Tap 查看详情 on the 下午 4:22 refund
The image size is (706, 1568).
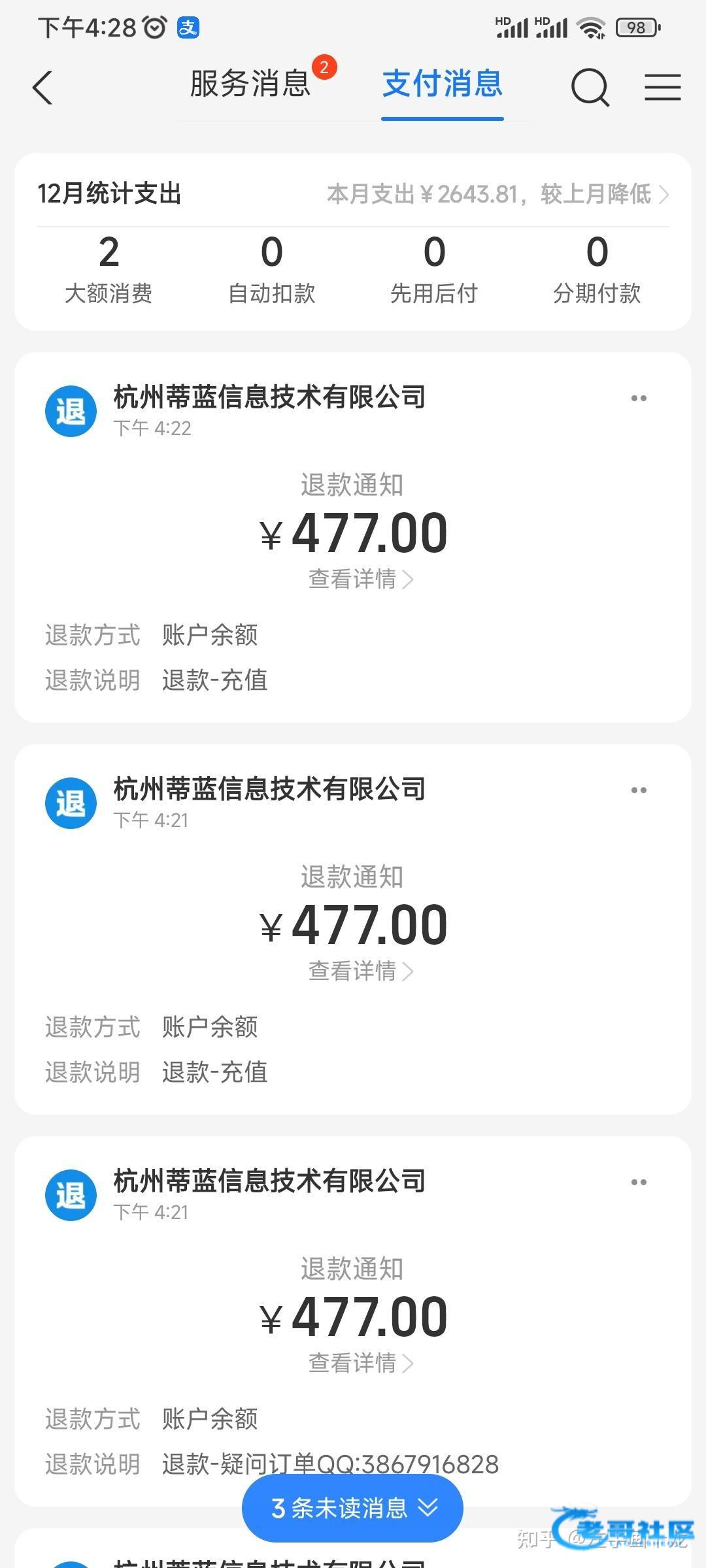tap(360, 579)
